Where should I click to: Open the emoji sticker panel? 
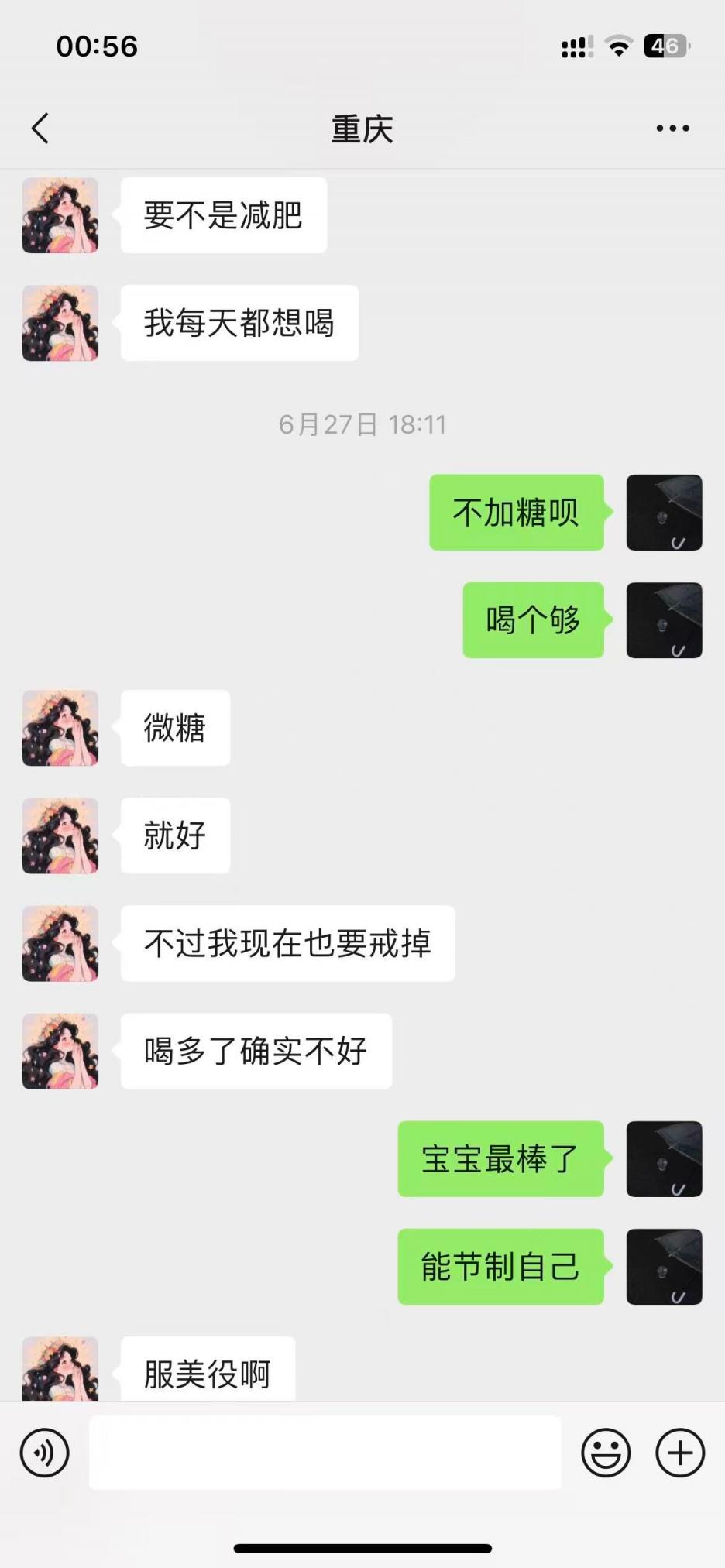[x=606, y=1453]
